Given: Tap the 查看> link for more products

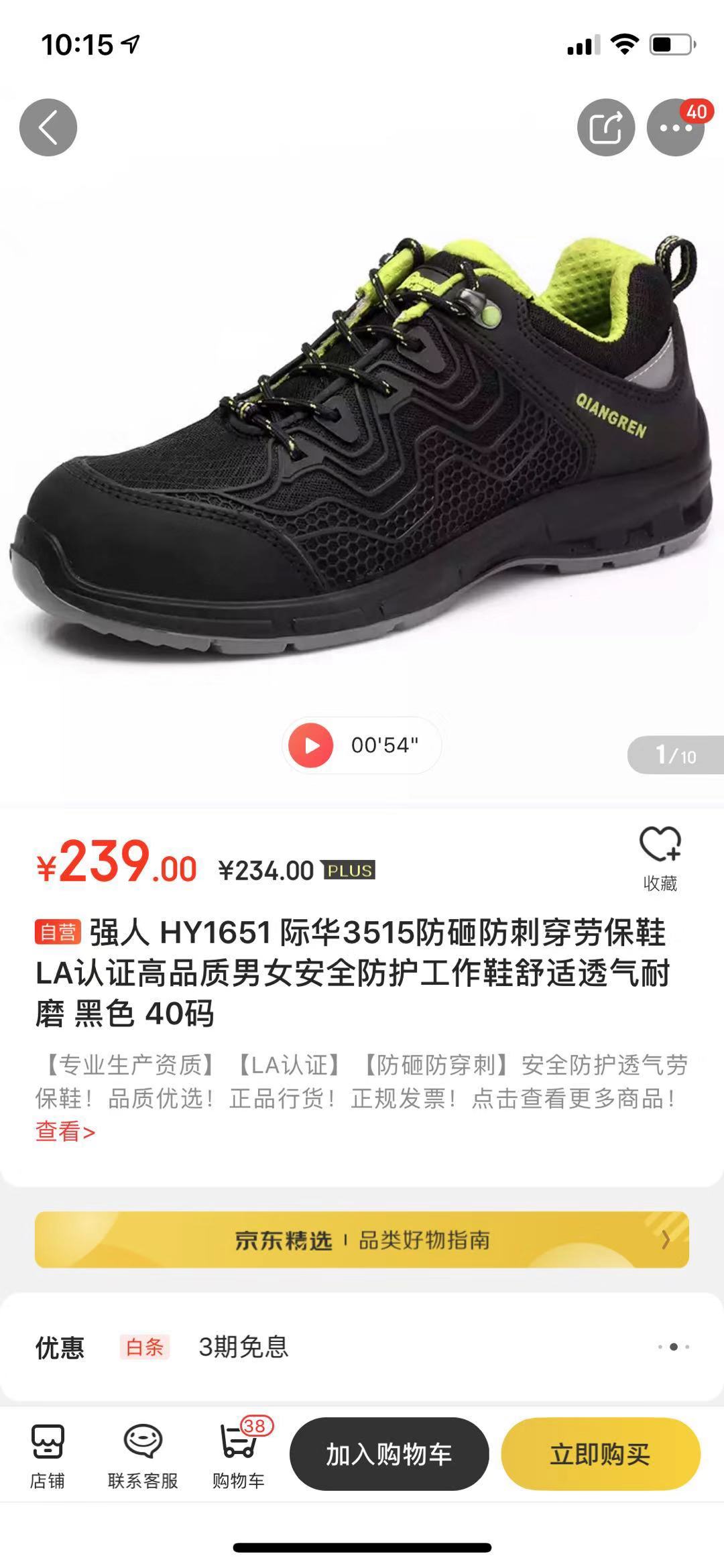Looking at the screenshot, I should (x=65, y=1132).
